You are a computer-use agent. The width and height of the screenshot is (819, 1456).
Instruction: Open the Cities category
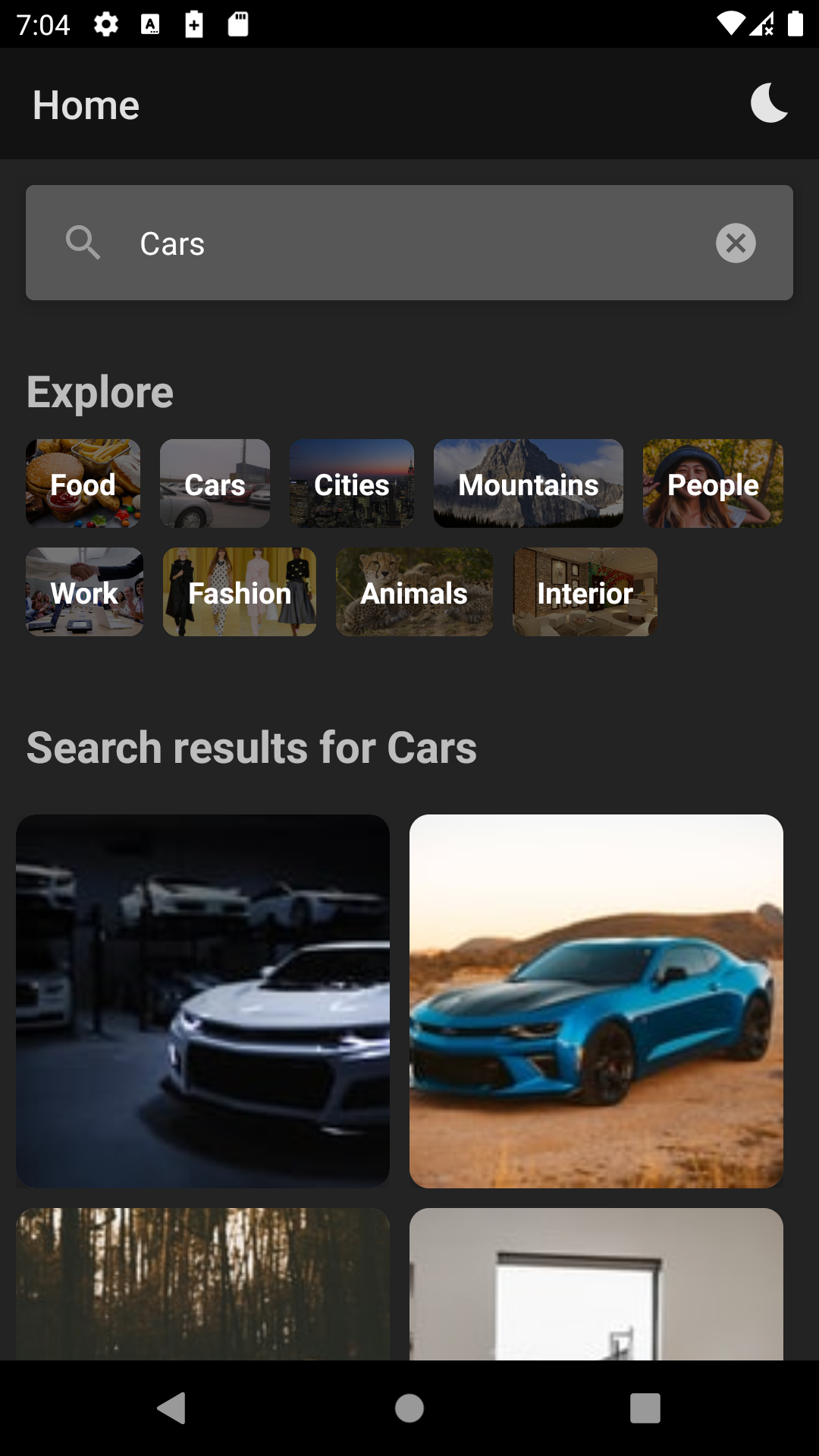click(x=352, y=484)
